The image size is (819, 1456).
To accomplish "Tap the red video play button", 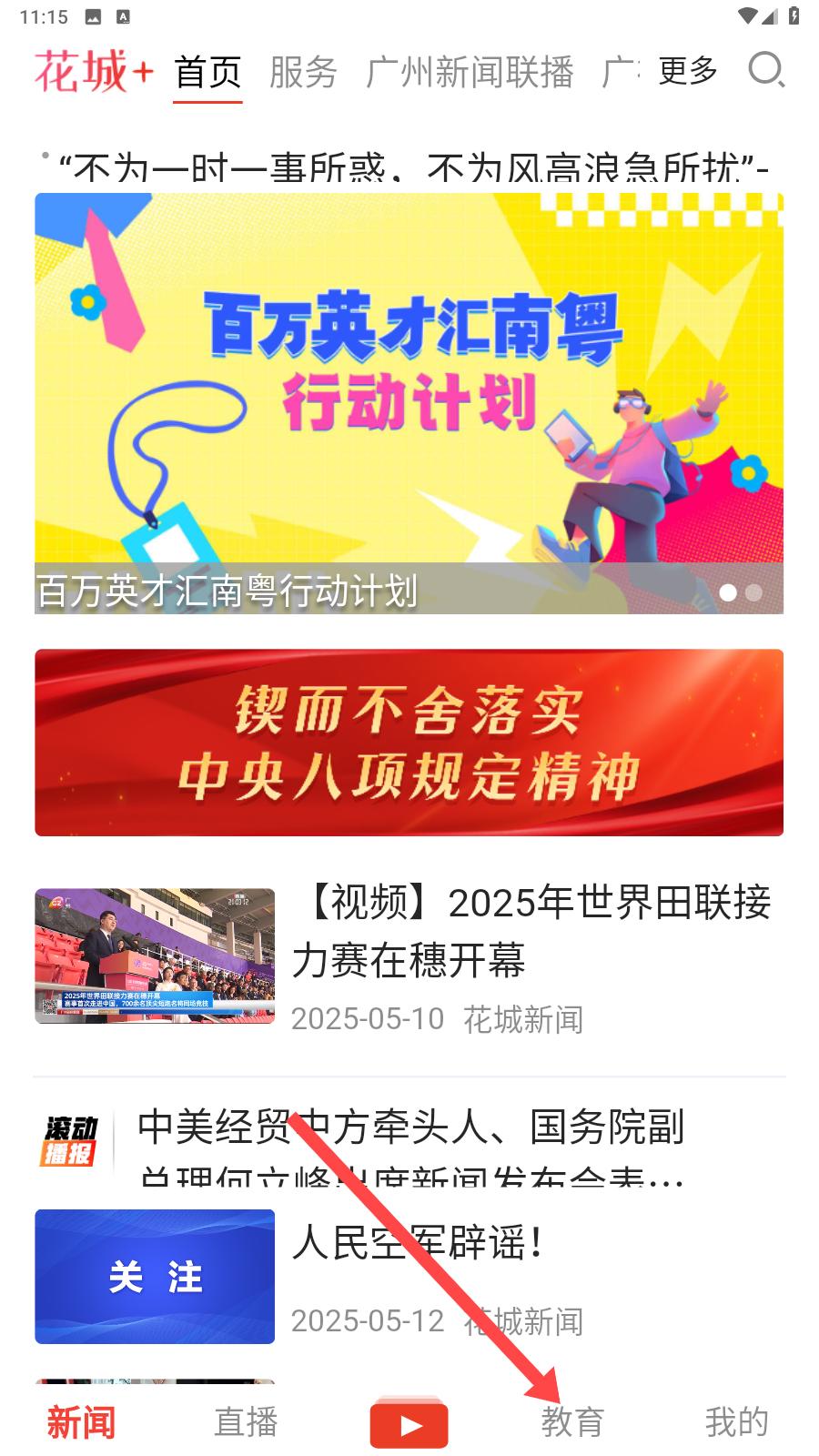I will [x=409, y=1422].
